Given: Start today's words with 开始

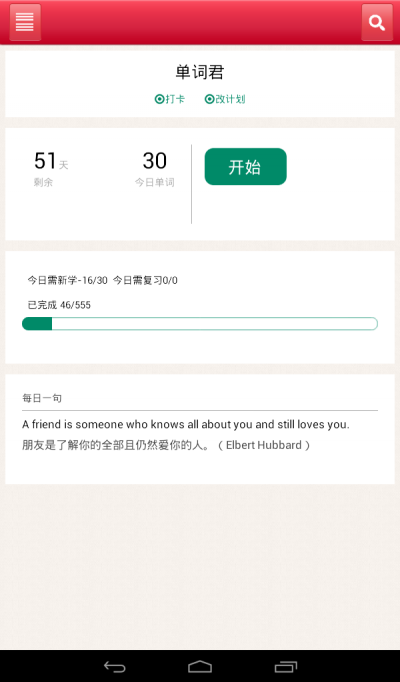Looking at the screenshot, I should tap(246, 167).
